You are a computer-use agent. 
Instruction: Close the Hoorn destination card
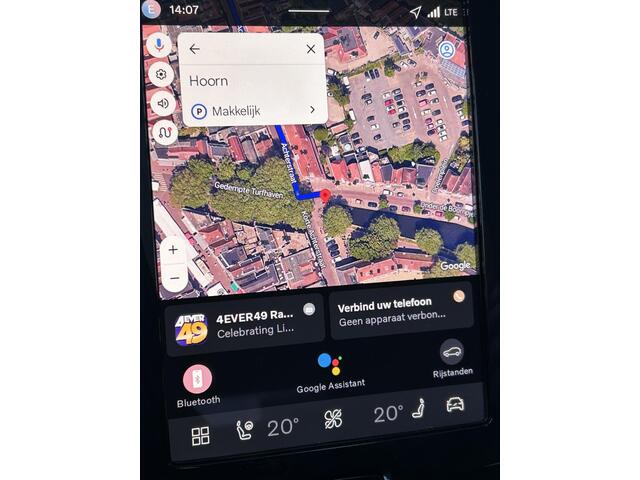click(x=310, y=49)
